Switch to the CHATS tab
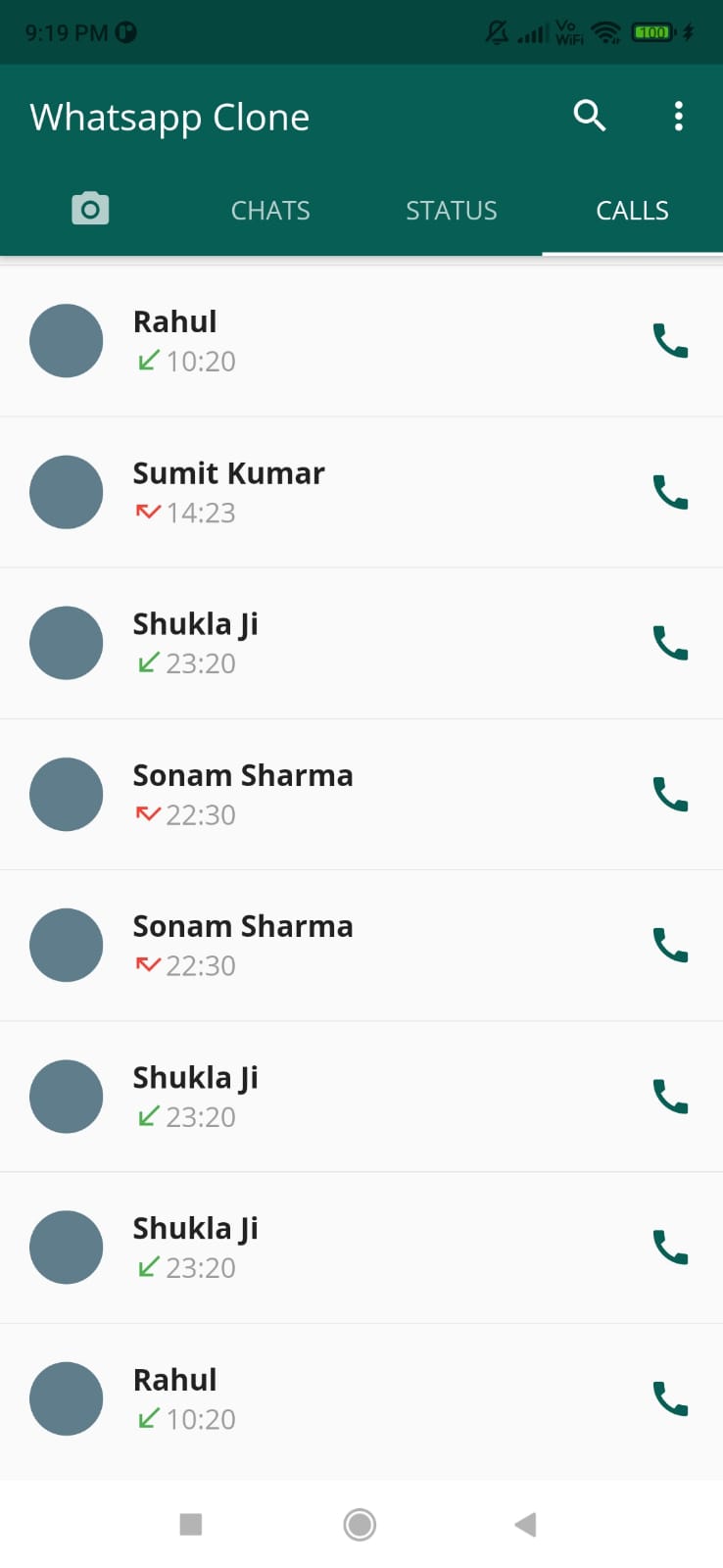Screen dimensions: 723x1568 pyautogui.click(x=270, y=210)
